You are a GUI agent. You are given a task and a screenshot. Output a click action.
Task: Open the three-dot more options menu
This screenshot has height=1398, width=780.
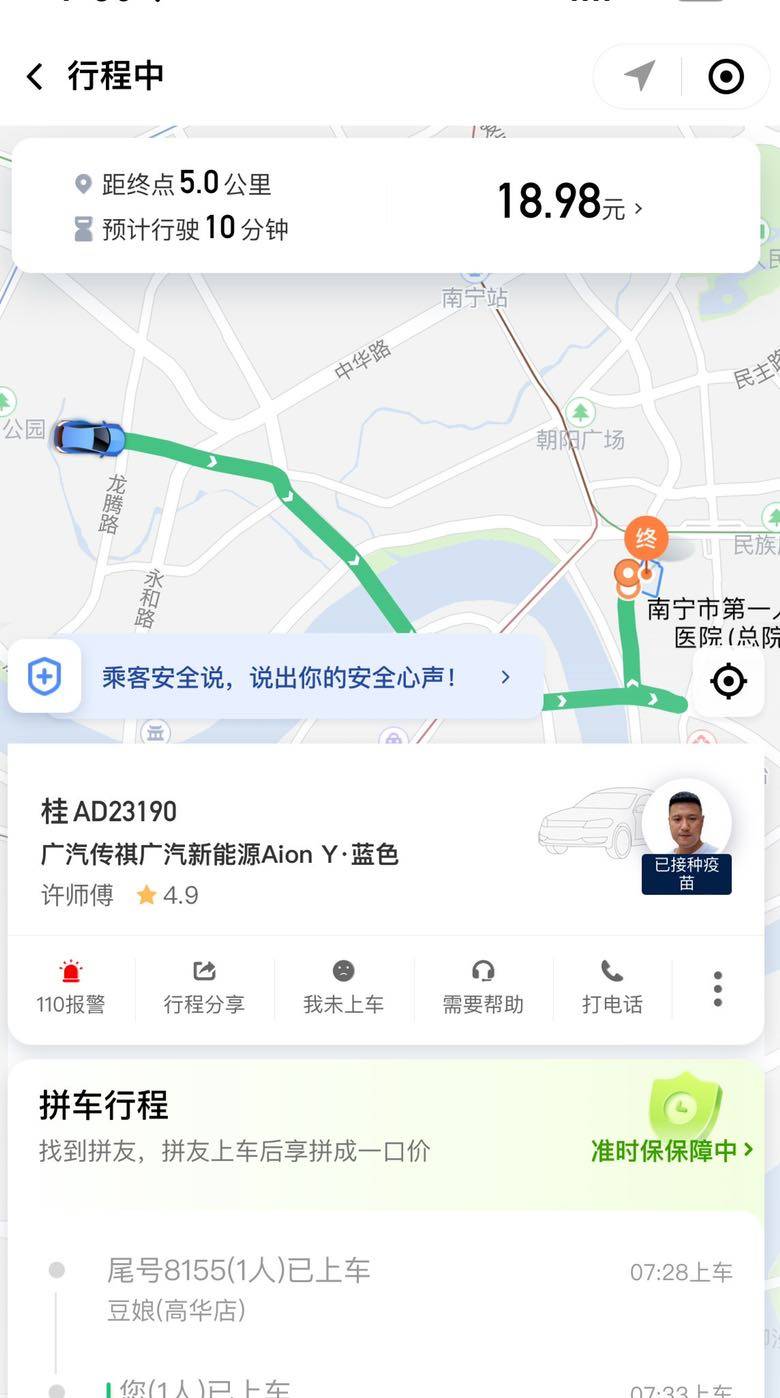click(x=717, y=988)
